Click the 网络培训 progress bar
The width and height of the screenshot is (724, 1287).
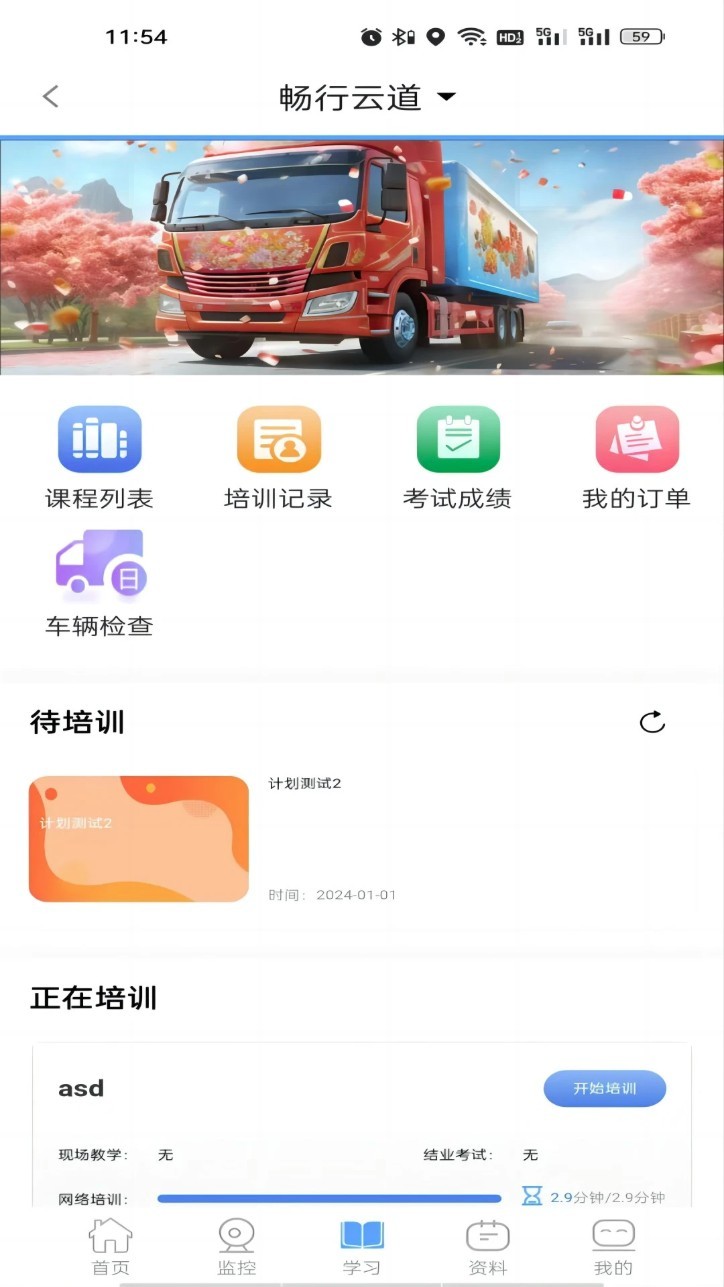330,1197
